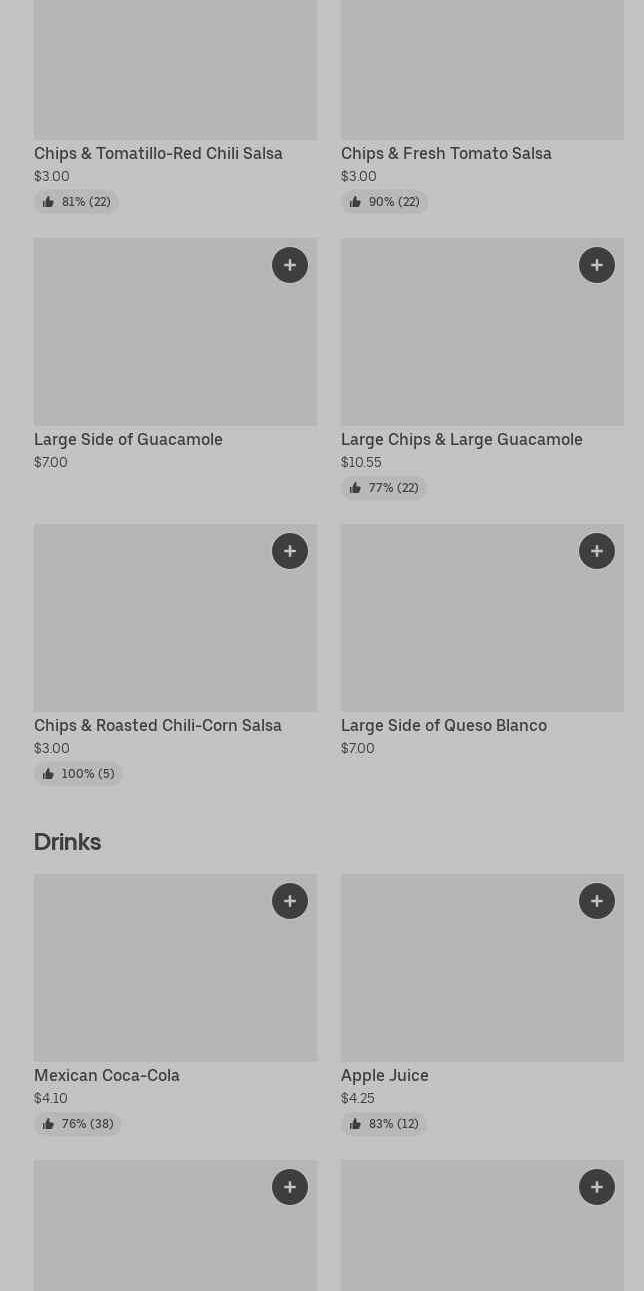Image resolution: width=644 pixels, height=1291 pixels.
Task: View Mexican Coca-Cola drink details
Action: point(107,1075)
